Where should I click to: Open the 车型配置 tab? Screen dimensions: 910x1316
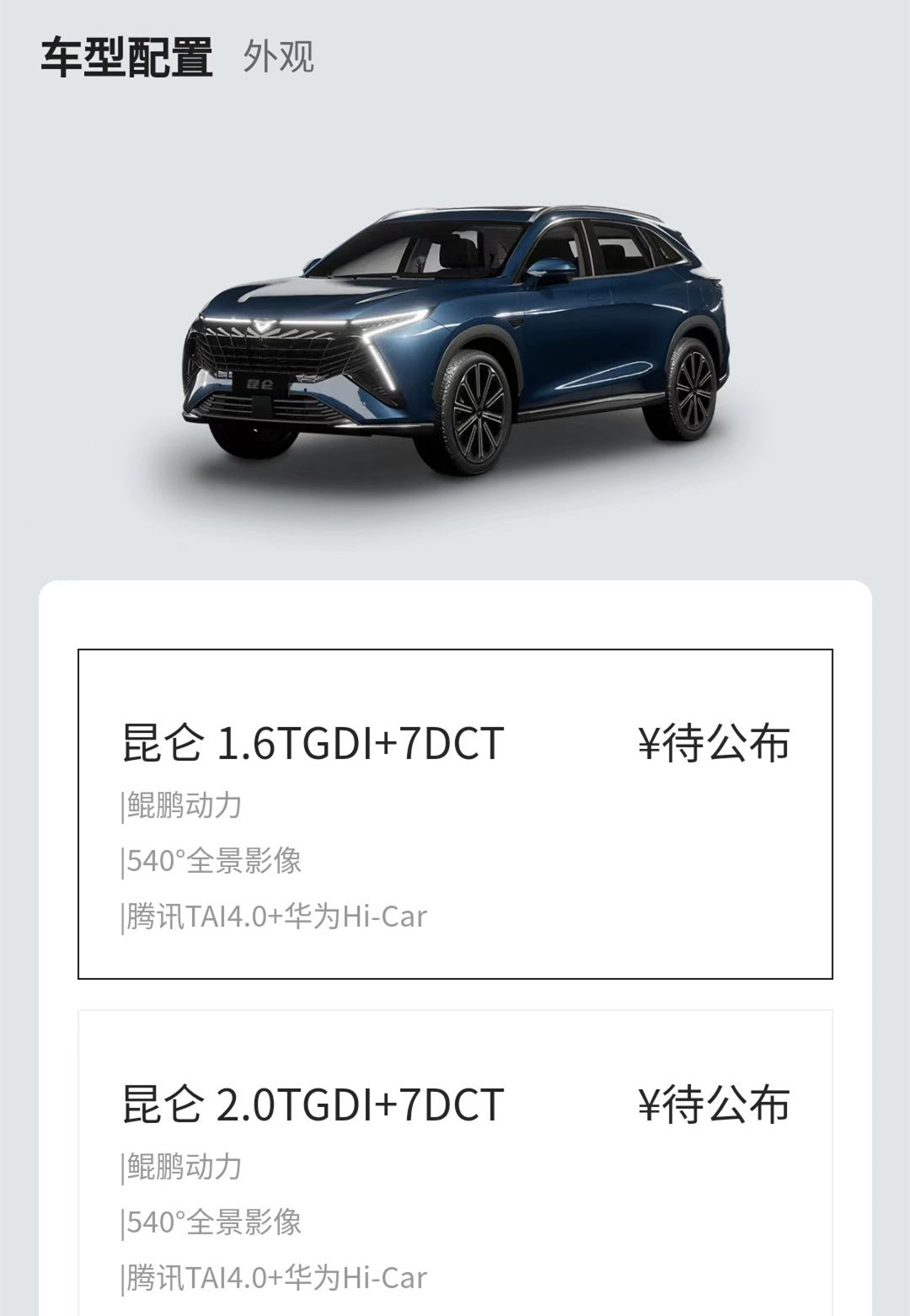point(126,56)
